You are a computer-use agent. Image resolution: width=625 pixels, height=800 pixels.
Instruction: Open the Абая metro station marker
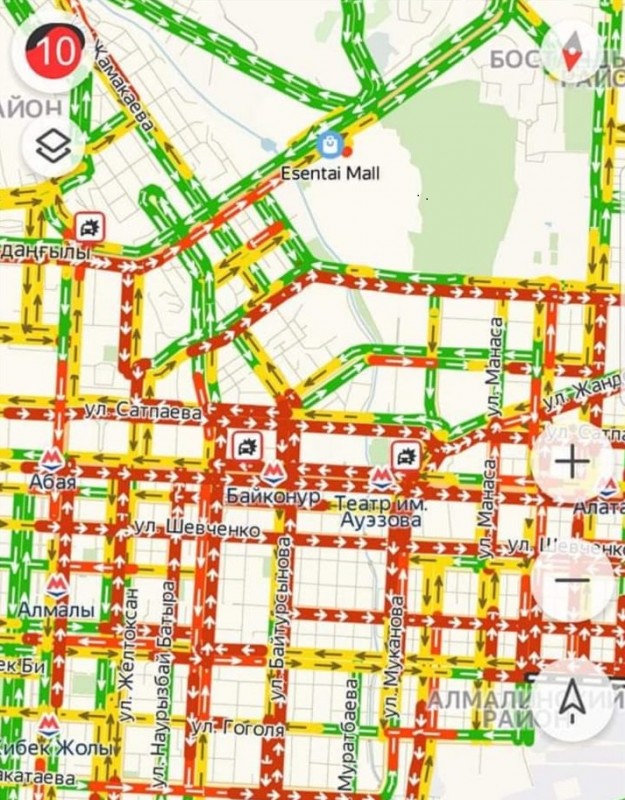(x=50, y=462)
